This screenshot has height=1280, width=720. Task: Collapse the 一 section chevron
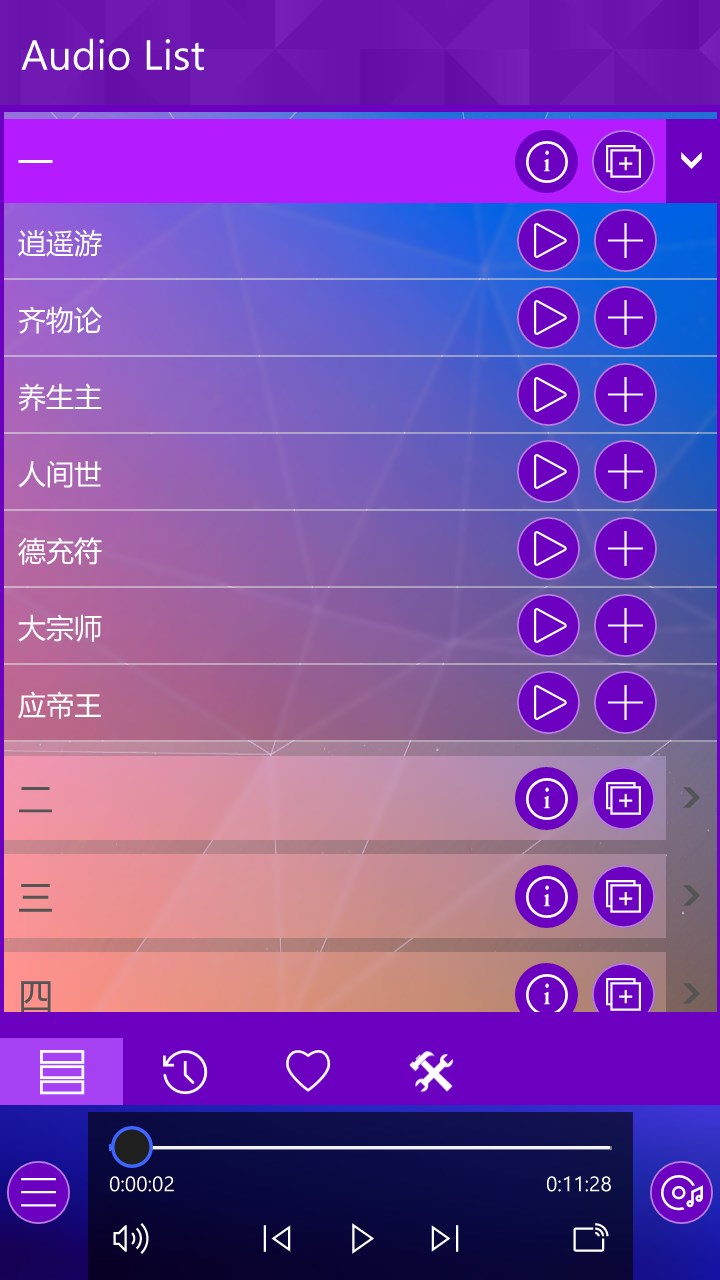(x=691, y=161)
